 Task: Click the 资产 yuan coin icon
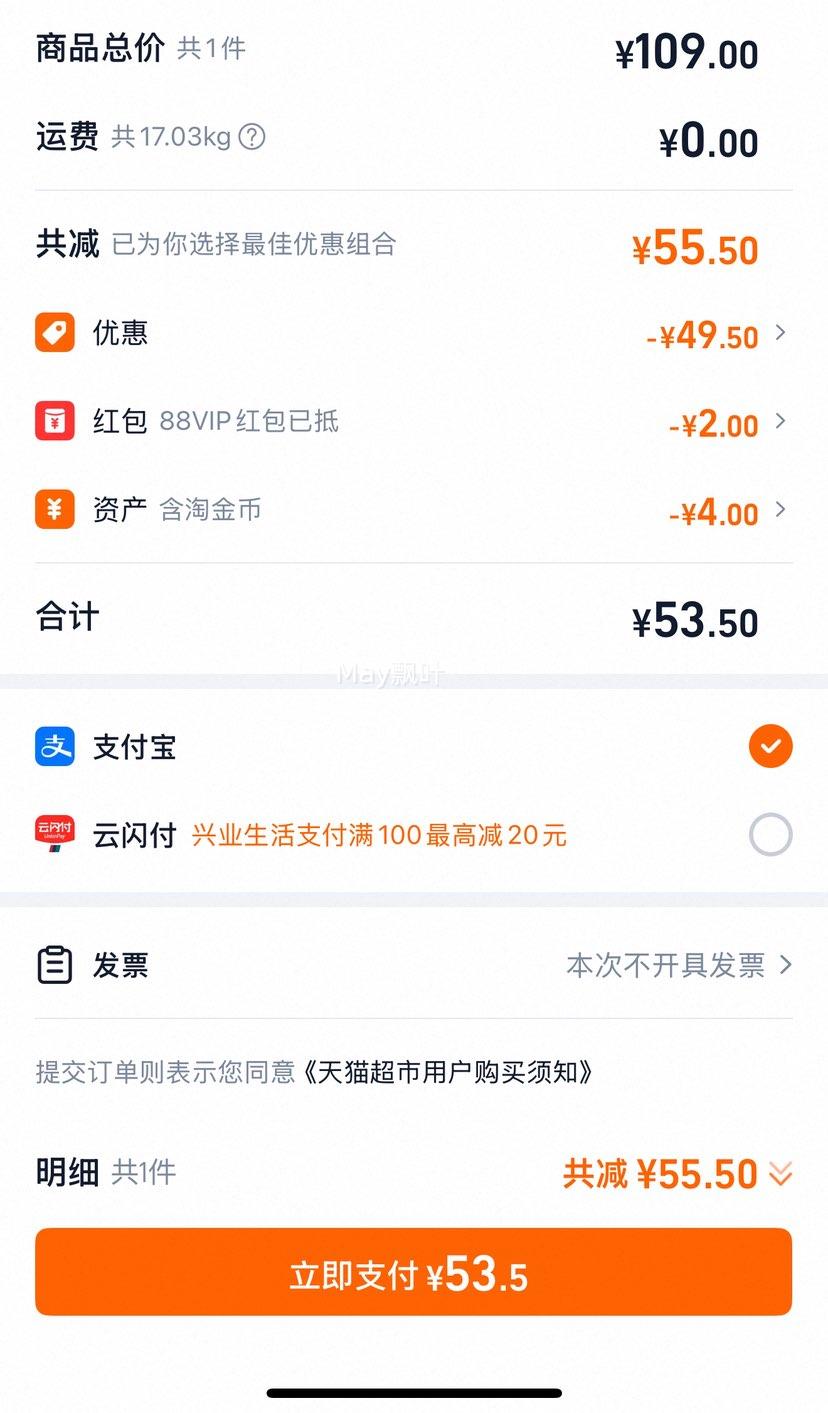click(55, 509)
